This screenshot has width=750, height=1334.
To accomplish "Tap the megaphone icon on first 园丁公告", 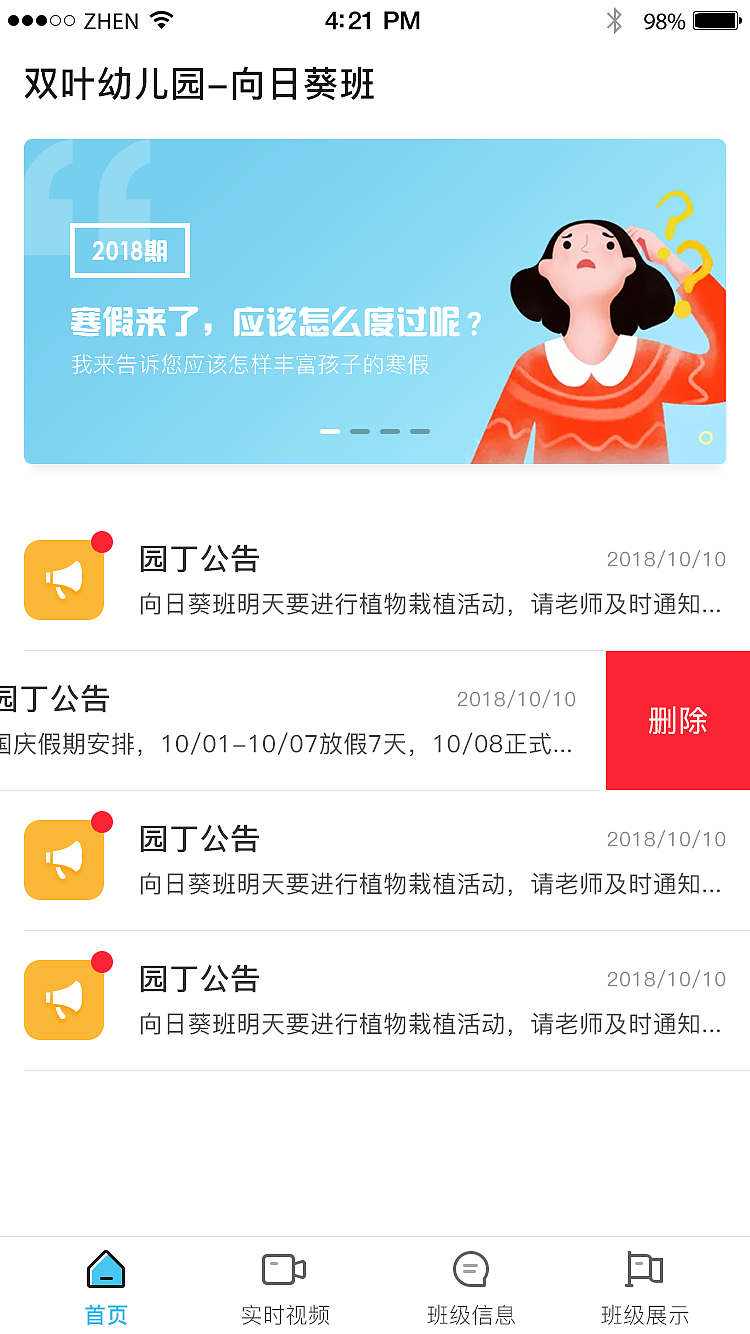I will pos(64,580).
